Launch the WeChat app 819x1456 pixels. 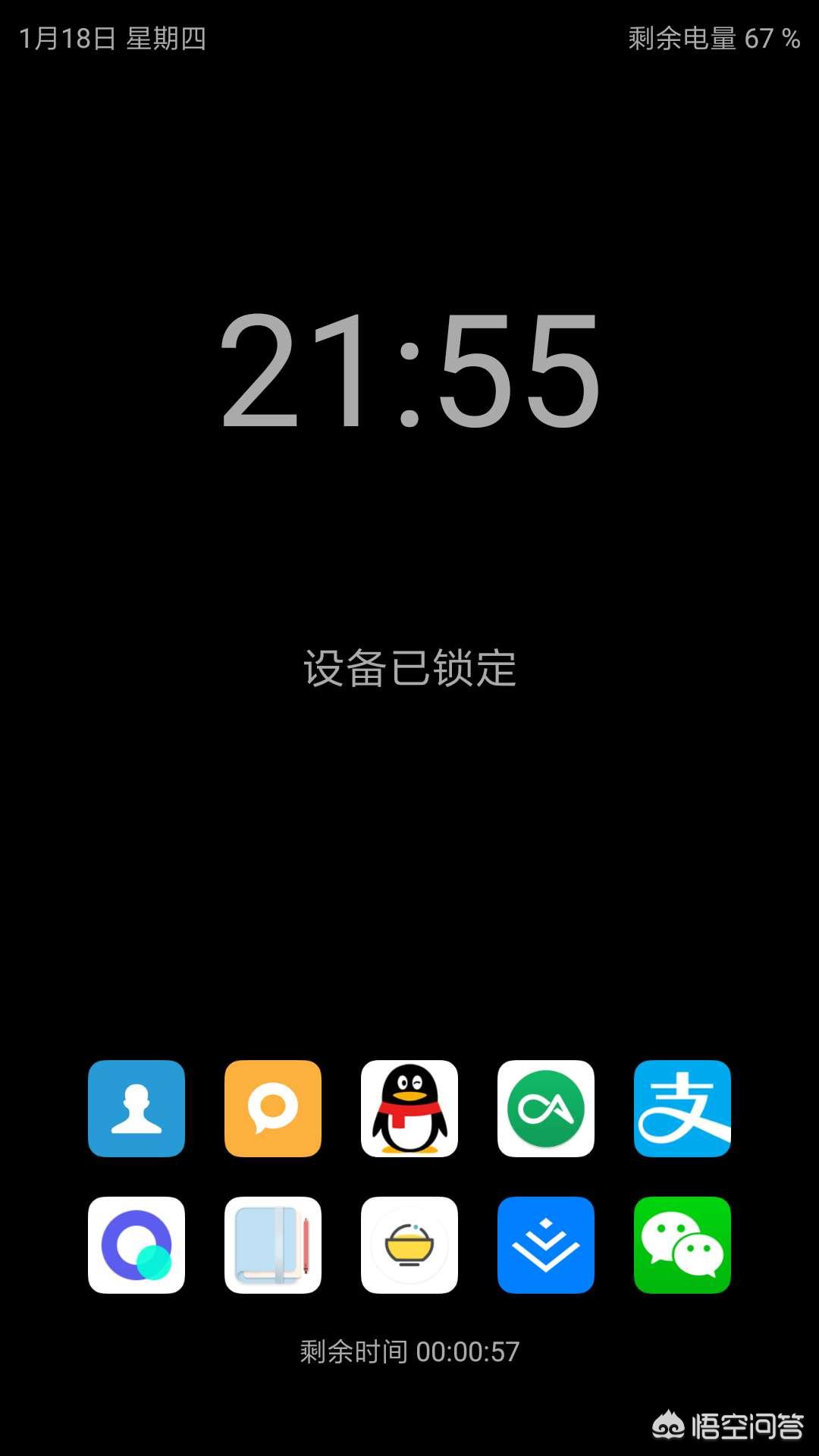[682, 1244]
